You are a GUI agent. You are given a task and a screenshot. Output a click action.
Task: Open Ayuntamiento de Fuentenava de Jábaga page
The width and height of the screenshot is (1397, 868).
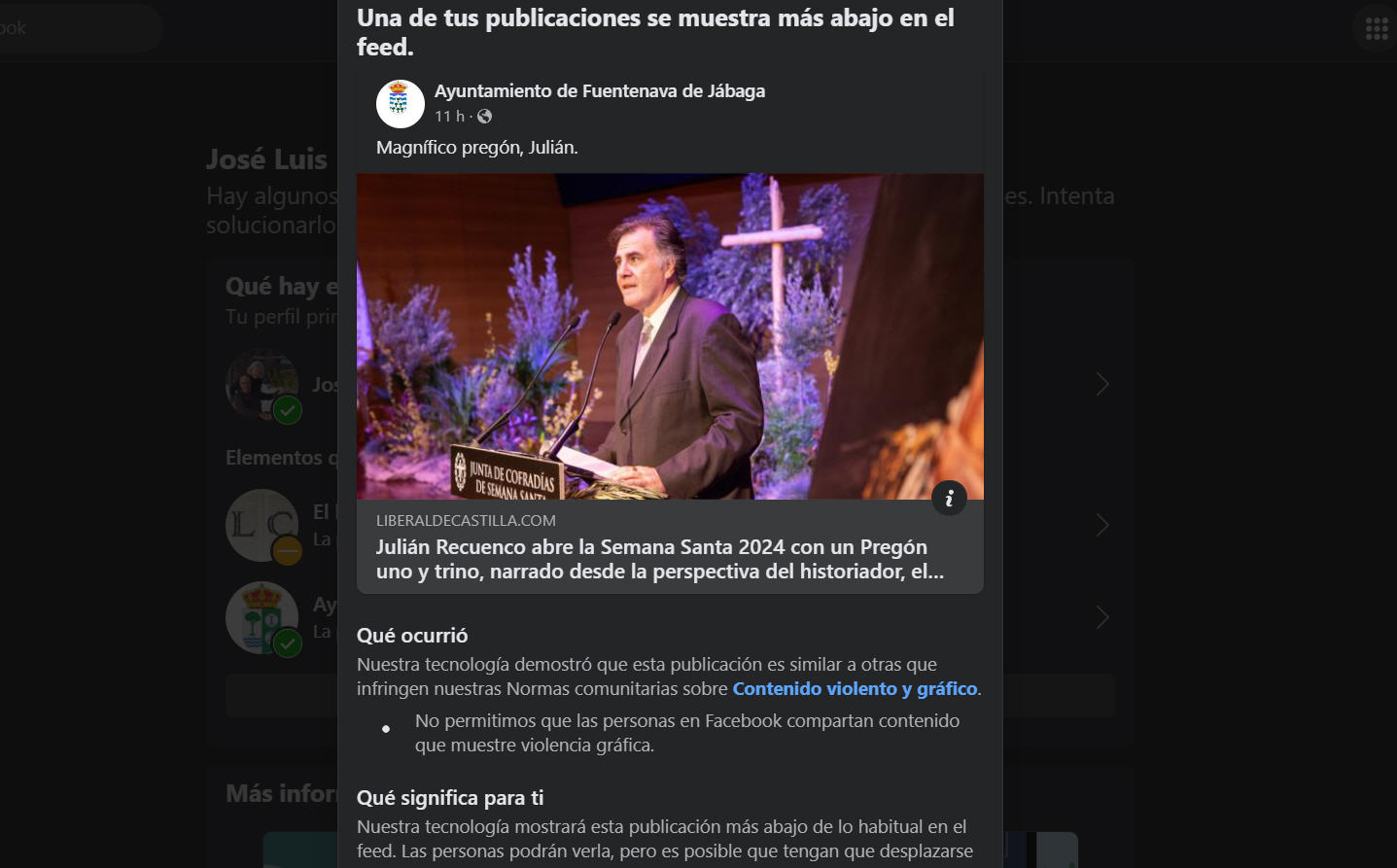[x=599, y=91]
